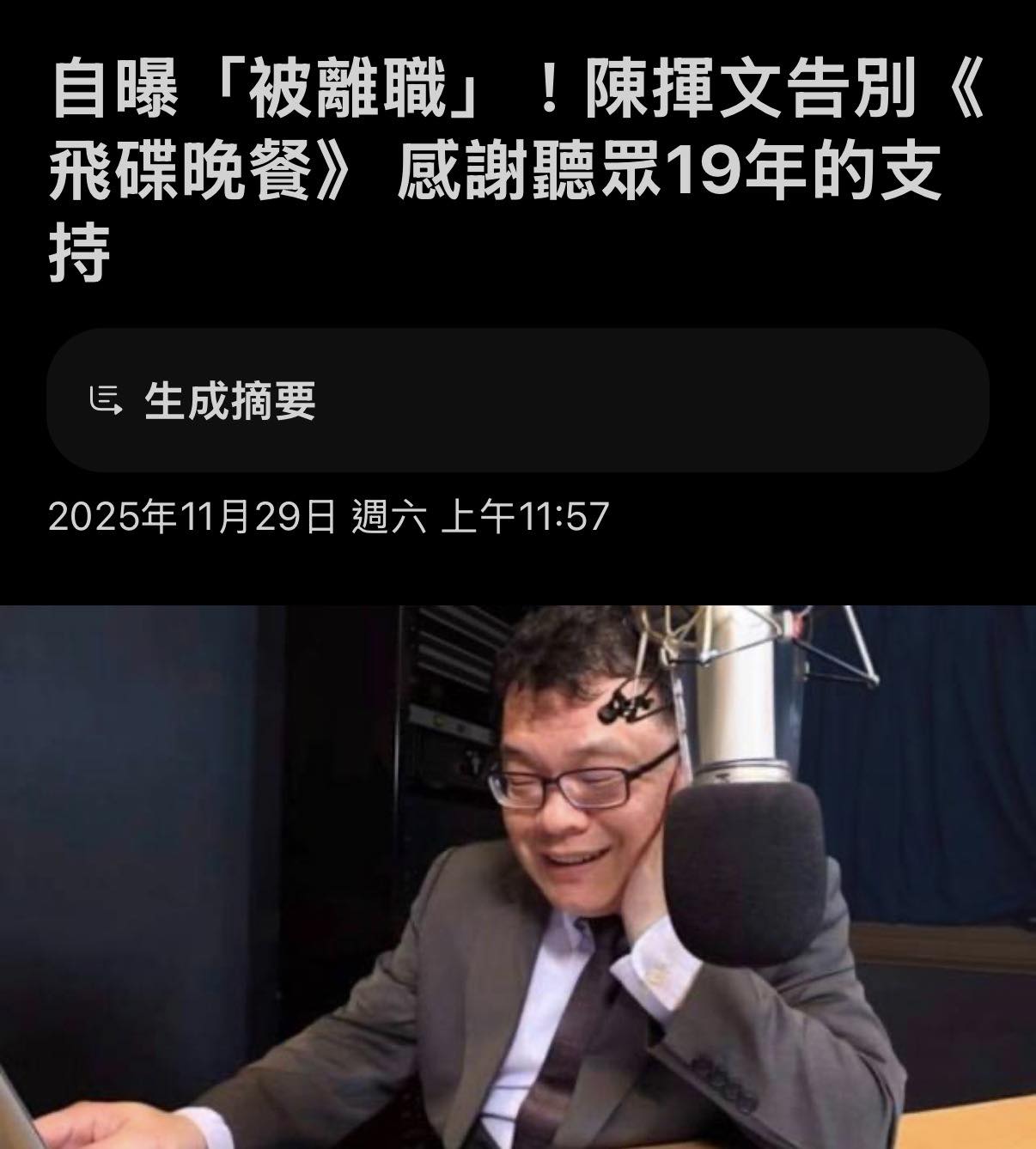Screen dimensions: 1036x1149
Task: Tap the 生成摘要 summary button
Action: (x=517, y=400)
